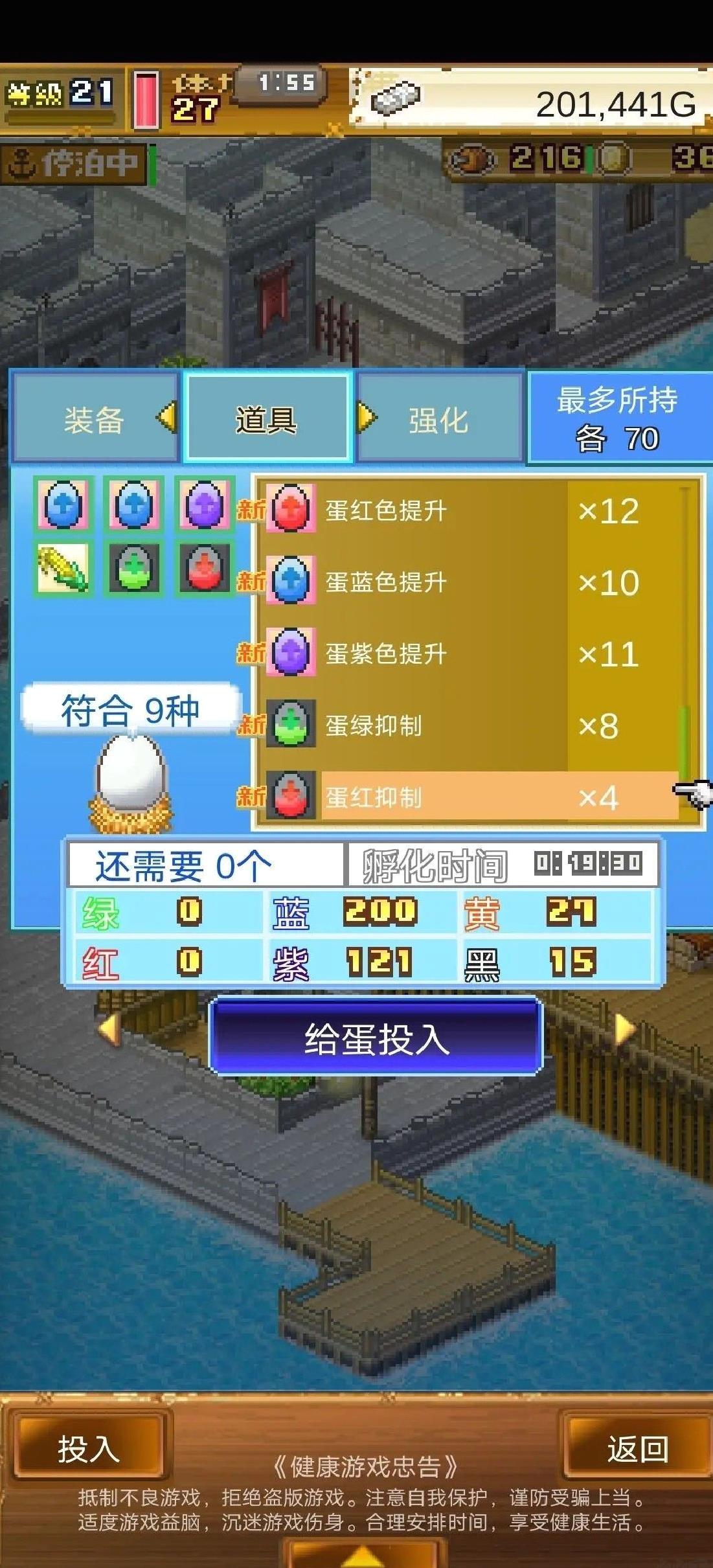
Task: Switch to the 装备 tab
Action: (x=94, y=420)
